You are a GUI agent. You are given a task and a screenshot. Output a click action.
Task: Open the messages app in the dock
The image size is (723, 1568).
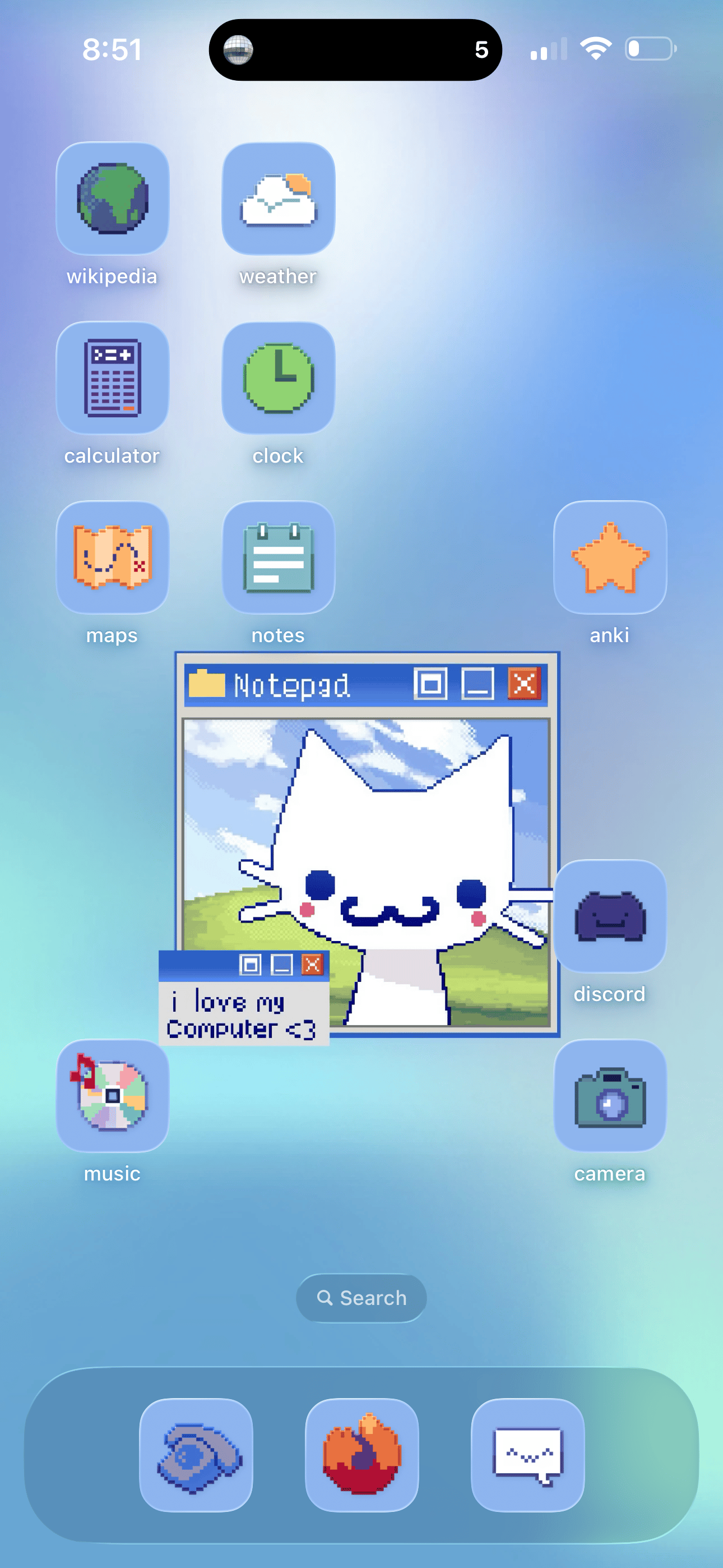[x=527, y=1455]
